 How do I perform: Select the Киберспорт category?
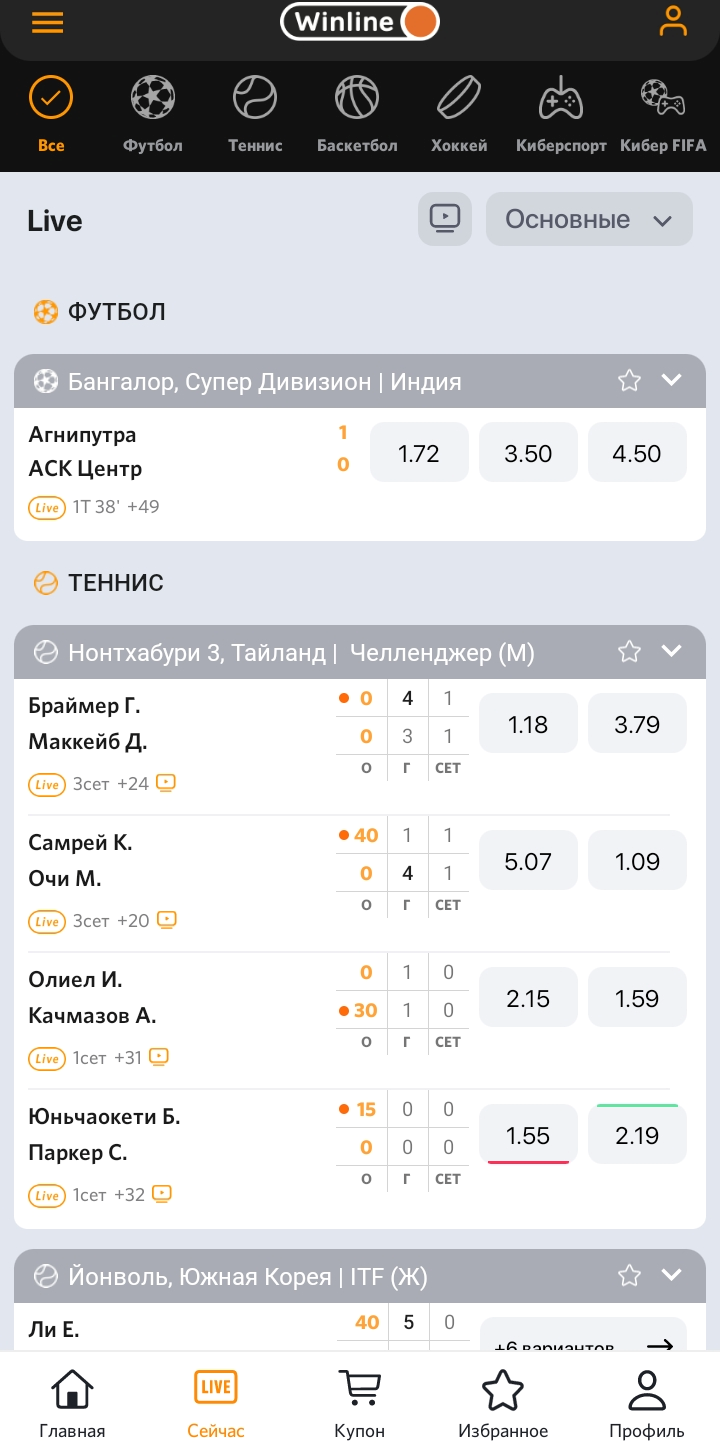click(x=561, y=115)
